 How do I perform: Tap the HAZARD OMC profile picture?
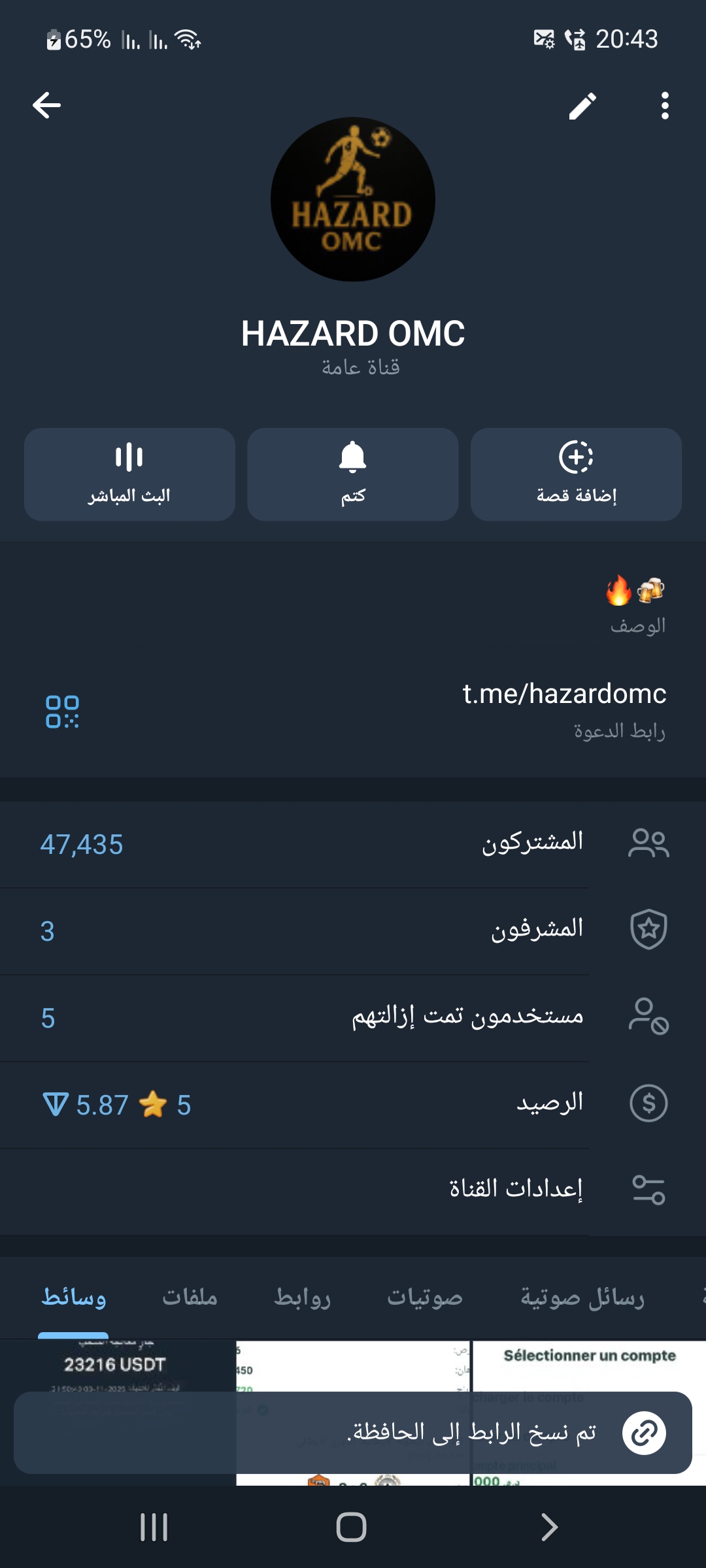[352, 199]
